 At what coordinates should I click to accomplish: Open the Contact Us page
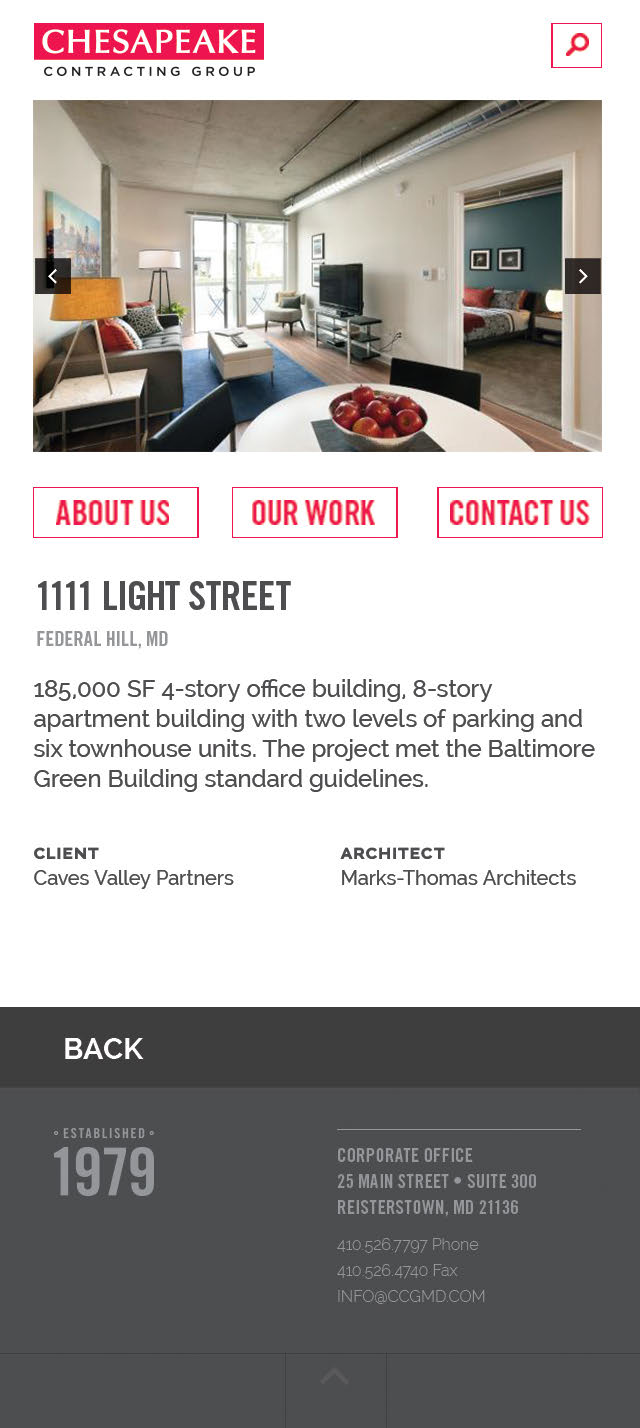(x=519, y=513)
